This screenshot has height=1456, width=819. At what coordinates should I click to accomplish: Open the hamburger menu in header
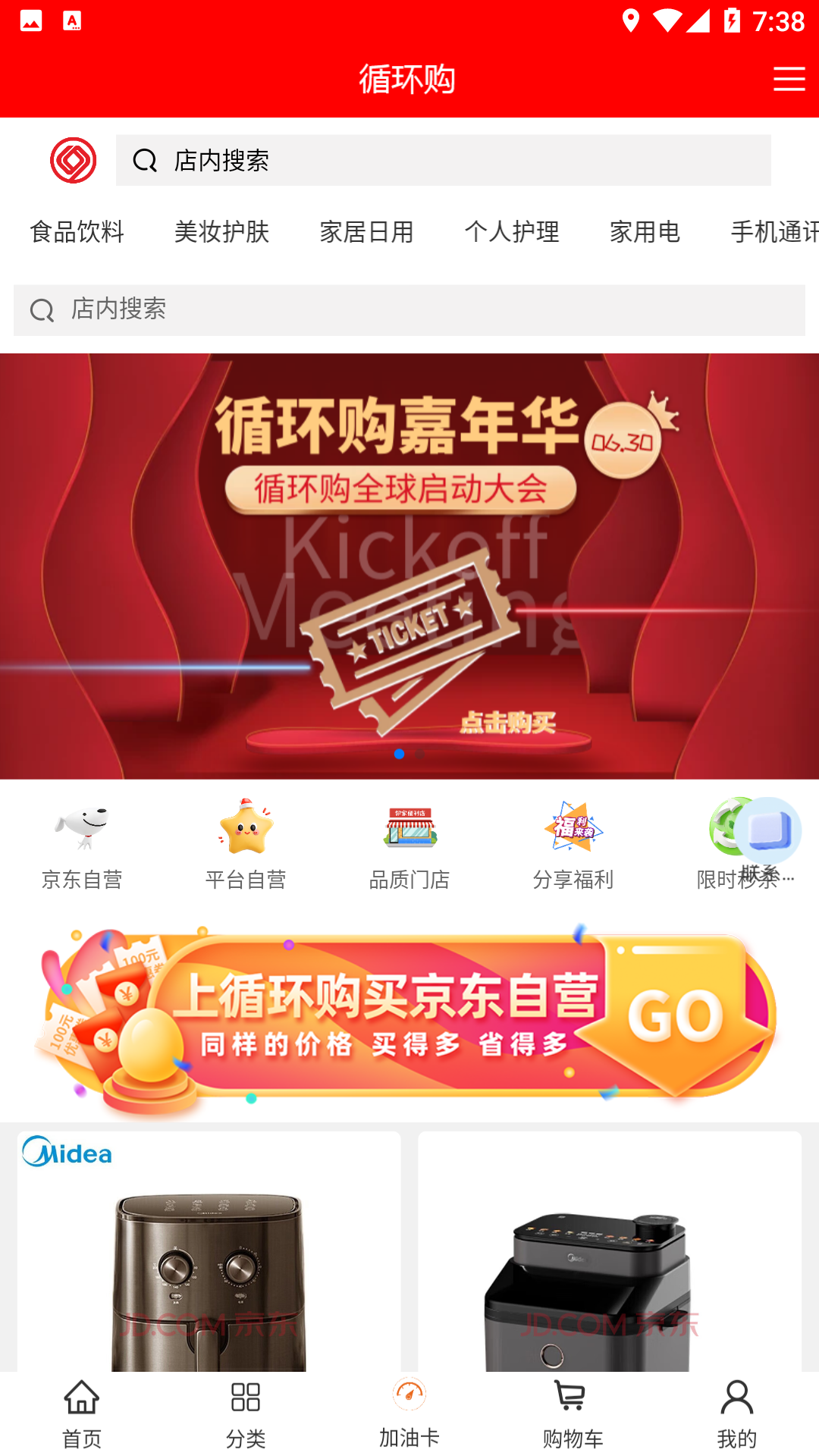pos(789,79)
